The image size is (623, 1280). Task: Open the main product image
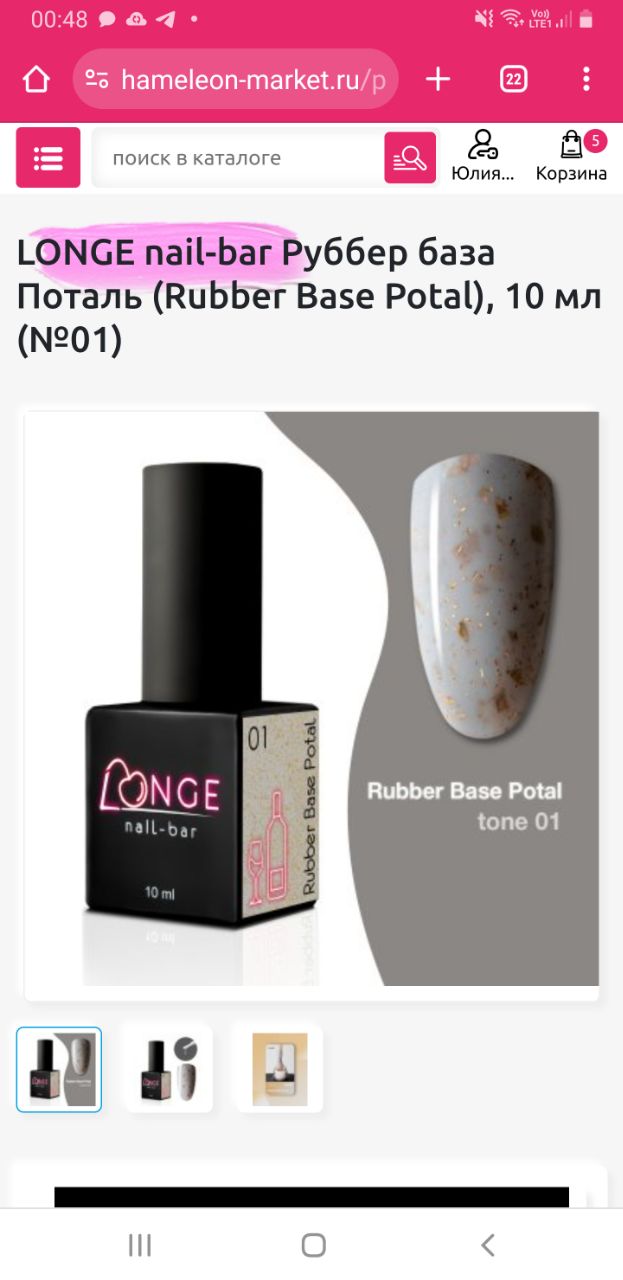click(x=312, y=699)
